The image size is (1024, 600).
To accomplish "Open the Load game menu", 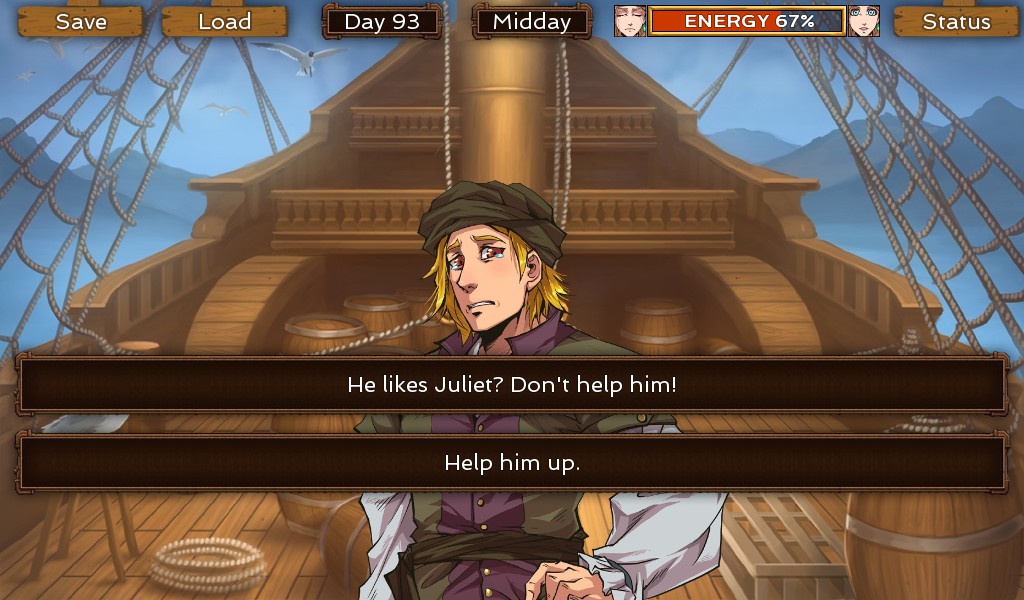I will [224, 21].
